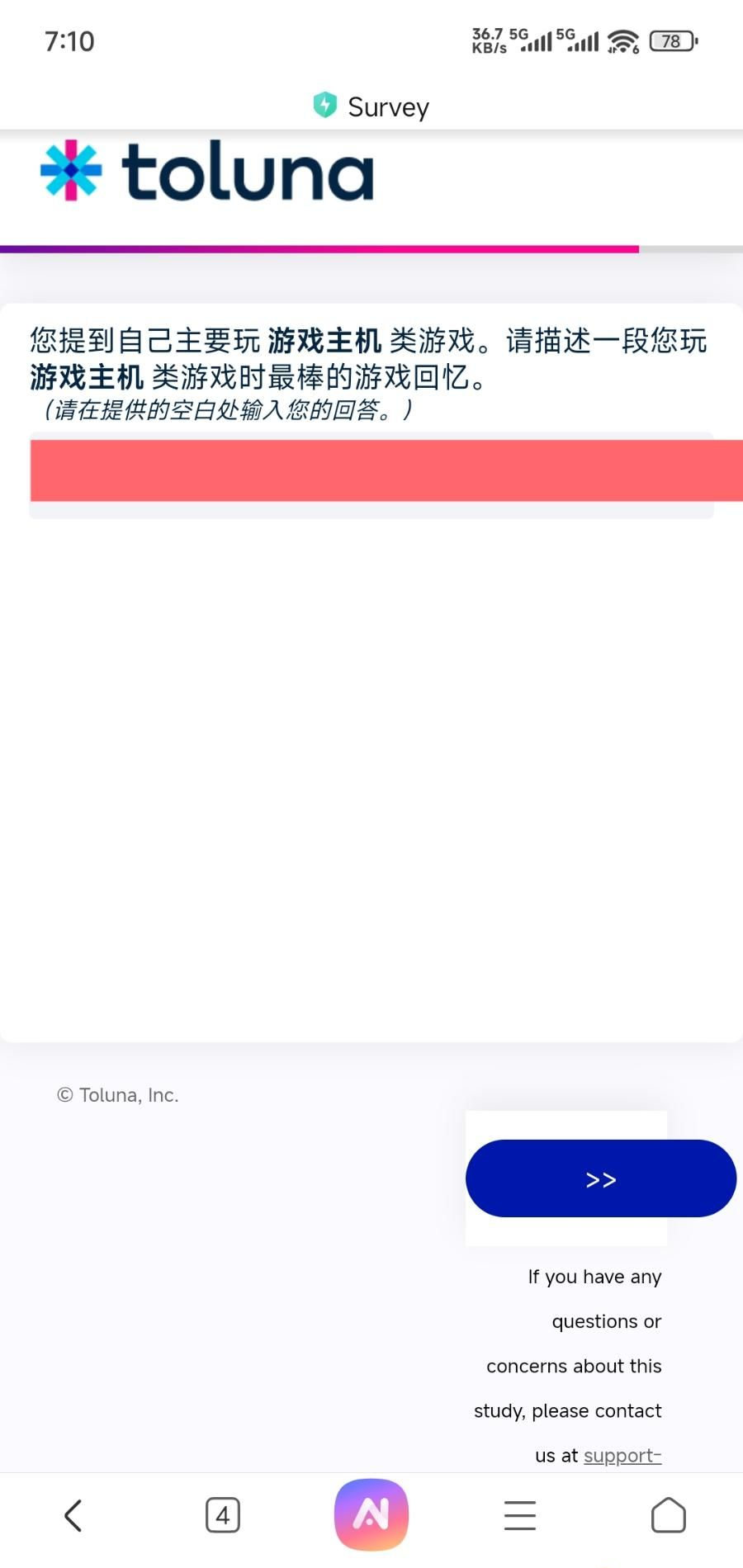This screenshot has height=1568, width=743.
Task: Open the browser hamburger menu
Action: pos(520,1515)
